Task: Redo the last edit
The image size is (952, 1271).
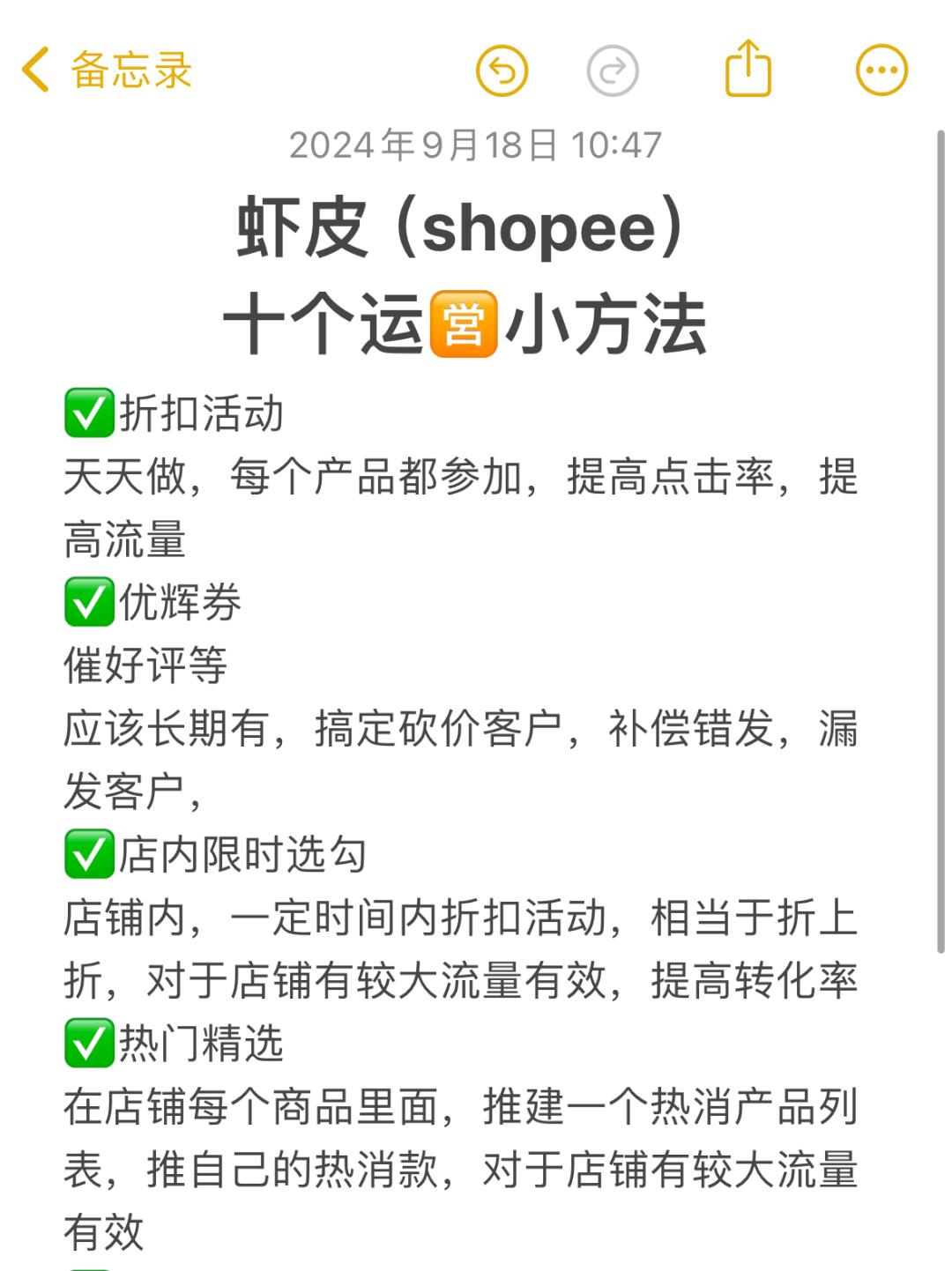Action: (x=613, y=71)
